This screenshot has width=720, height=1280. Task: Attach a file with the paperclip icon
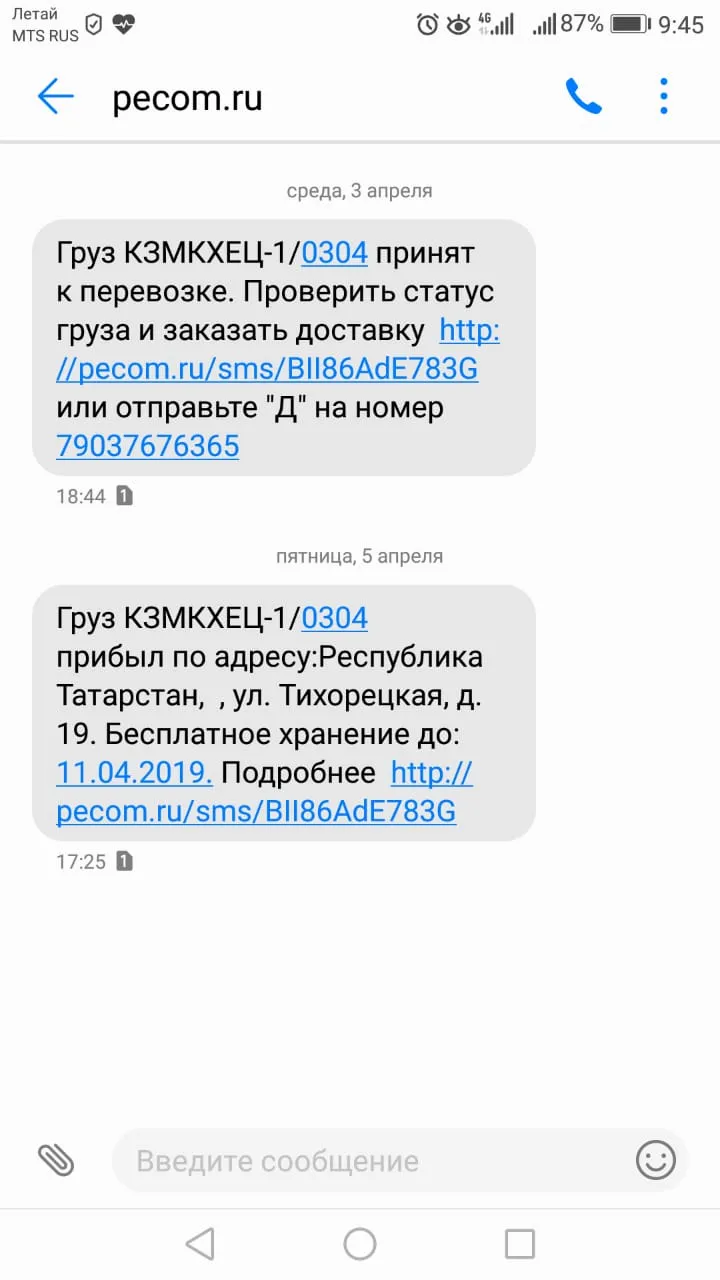click(x=56, y=1160)
